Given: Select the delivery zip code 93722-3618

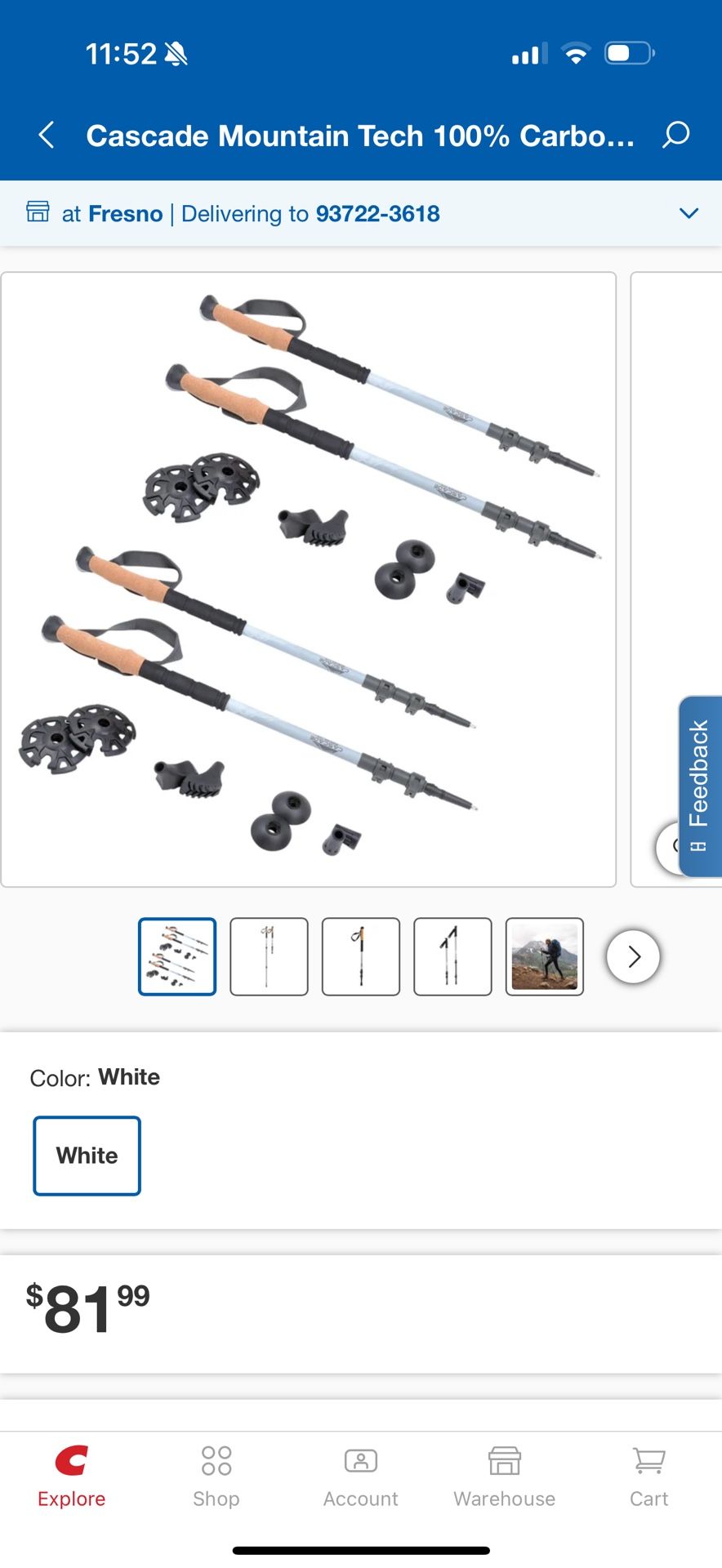Looking at the screenshot, I should (377, 213).
